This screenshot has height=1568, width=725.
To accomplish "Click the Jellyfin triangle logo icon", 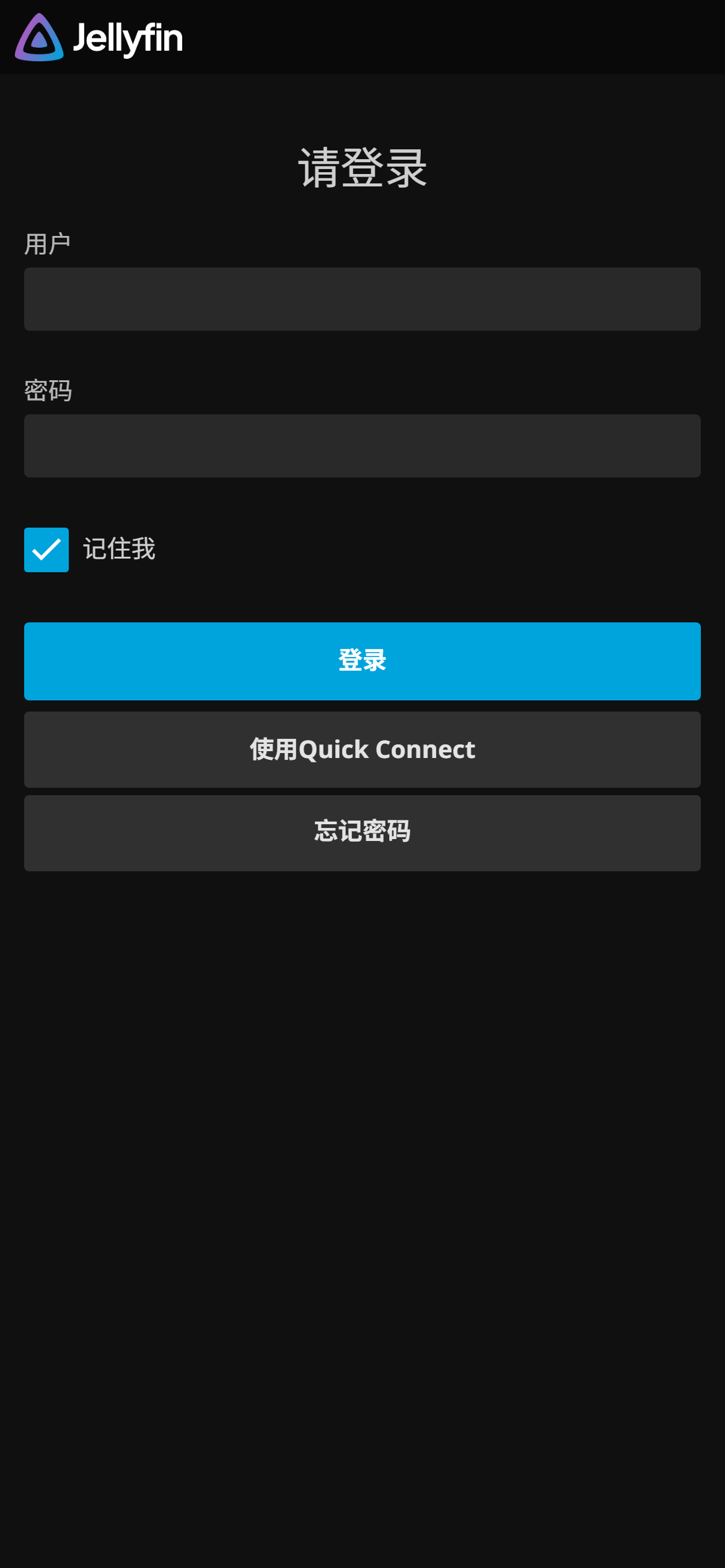I will click(x=39, y=38).
